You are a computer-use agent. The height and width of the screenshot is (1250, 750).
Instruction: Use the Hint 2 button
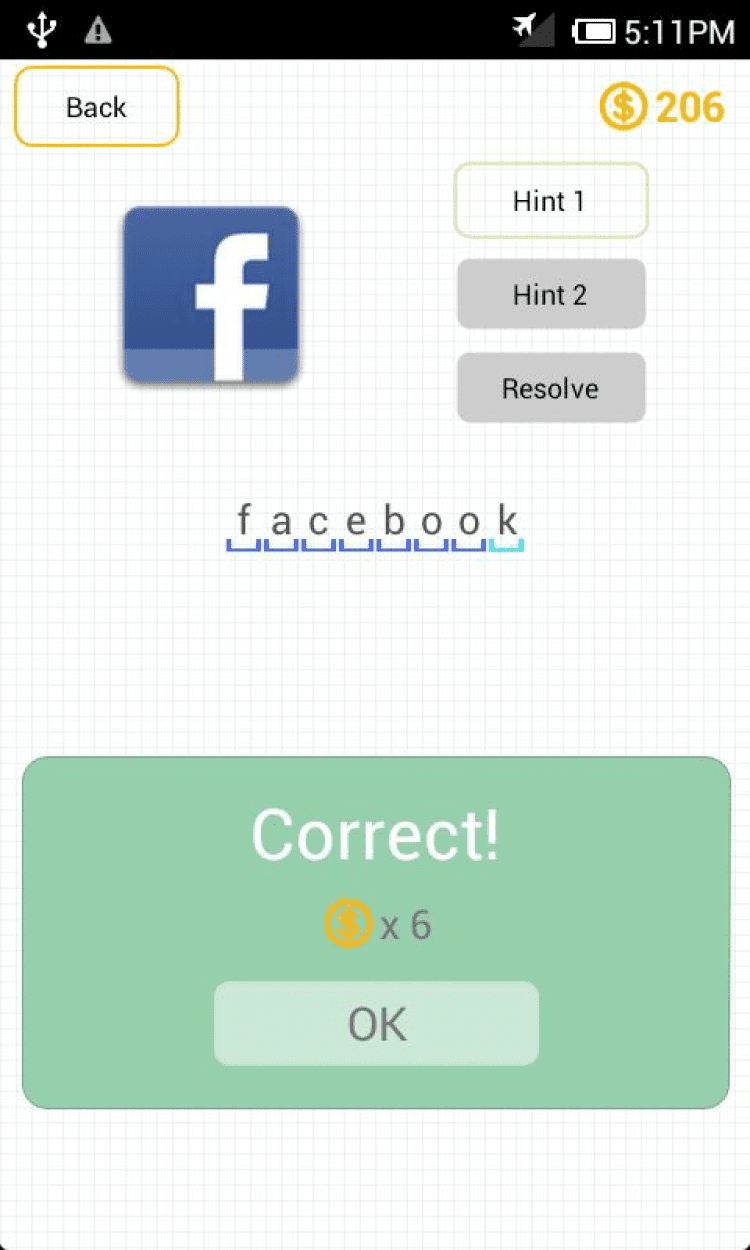click(x=551, y=295)
